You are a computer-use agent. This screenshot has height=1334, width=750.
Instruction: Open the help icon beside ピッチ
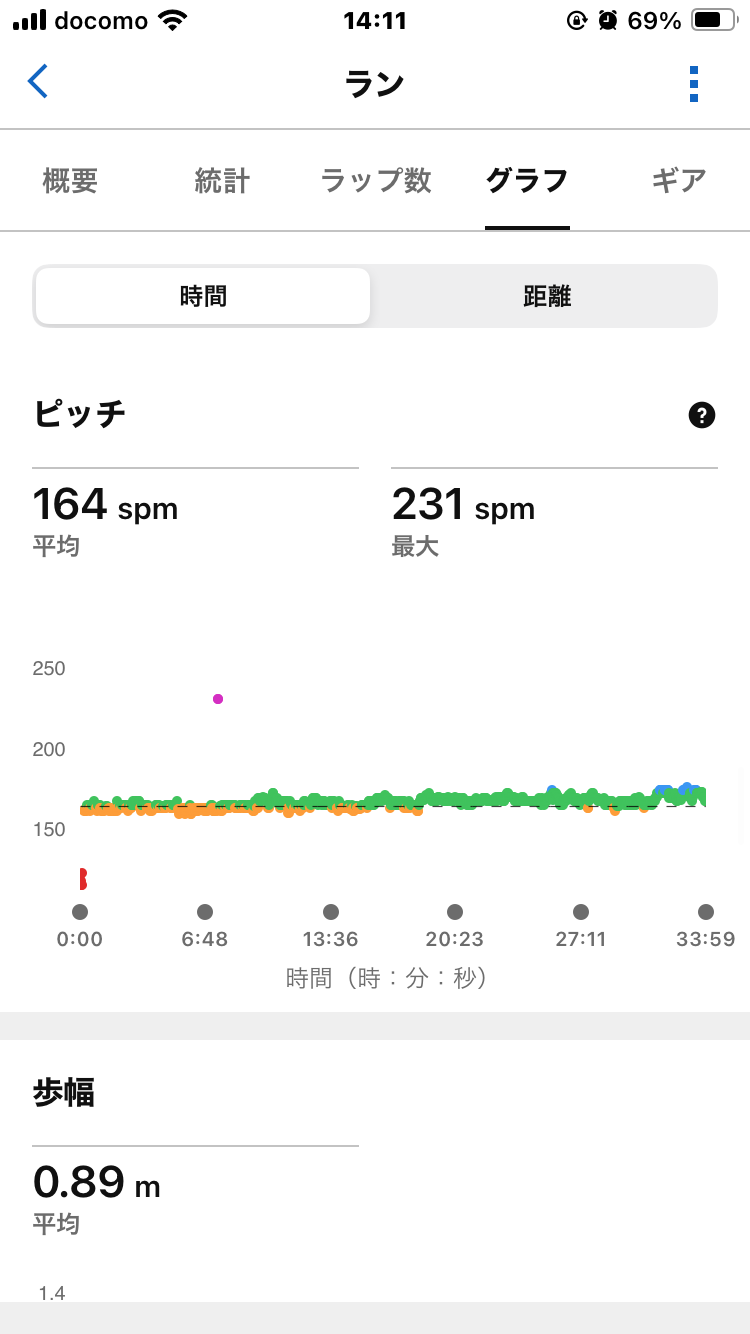(702, 415)
